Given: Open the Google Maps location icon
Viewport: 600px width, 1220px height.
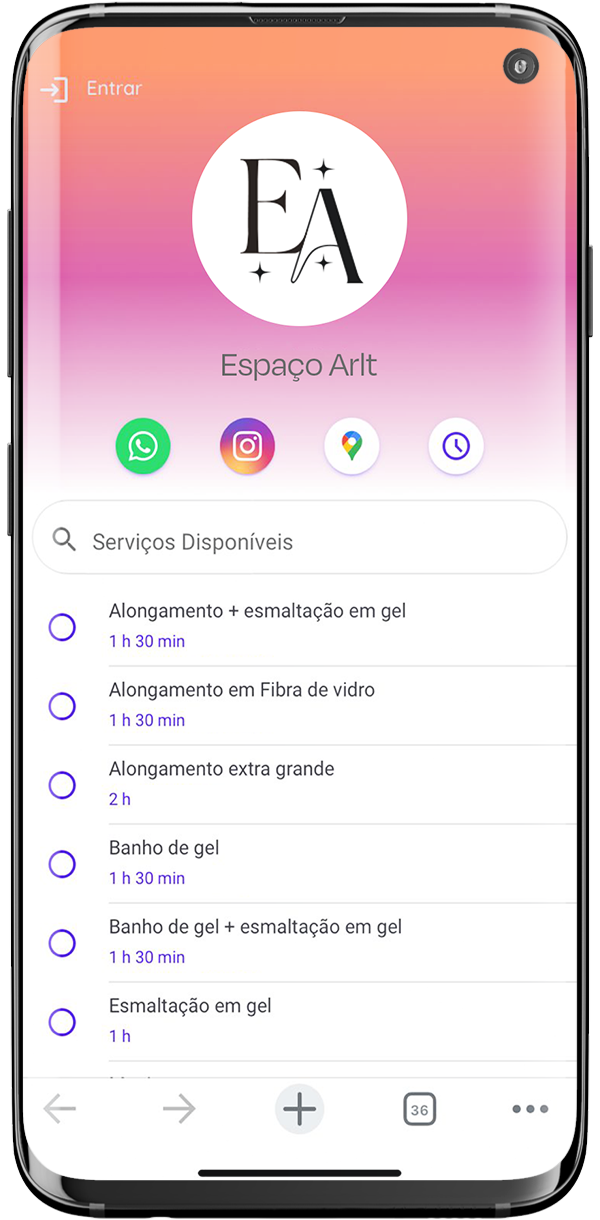Looking at the screenshot, I should 352,446.
